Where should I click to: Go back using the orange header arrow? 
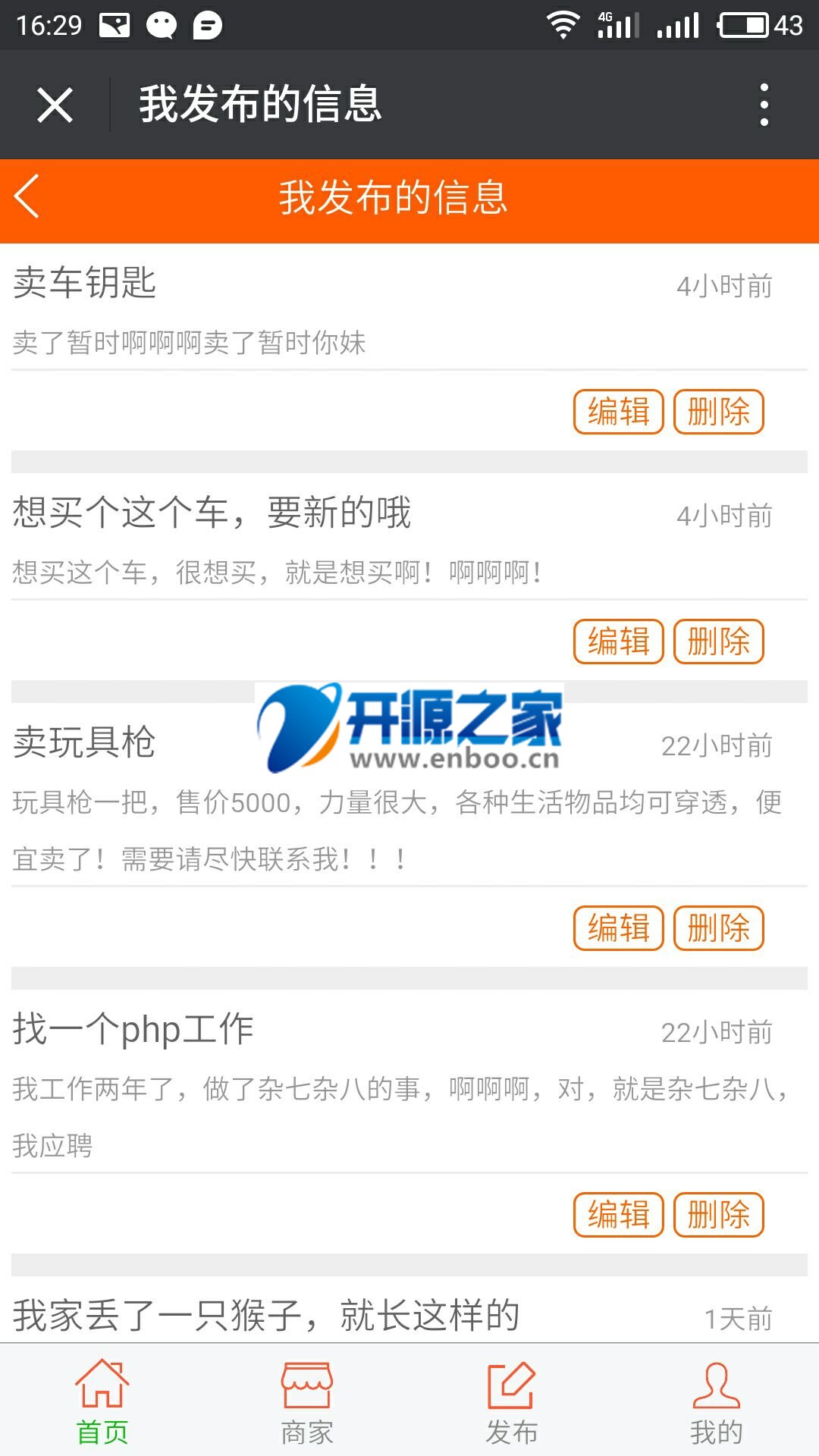(27, 197)
